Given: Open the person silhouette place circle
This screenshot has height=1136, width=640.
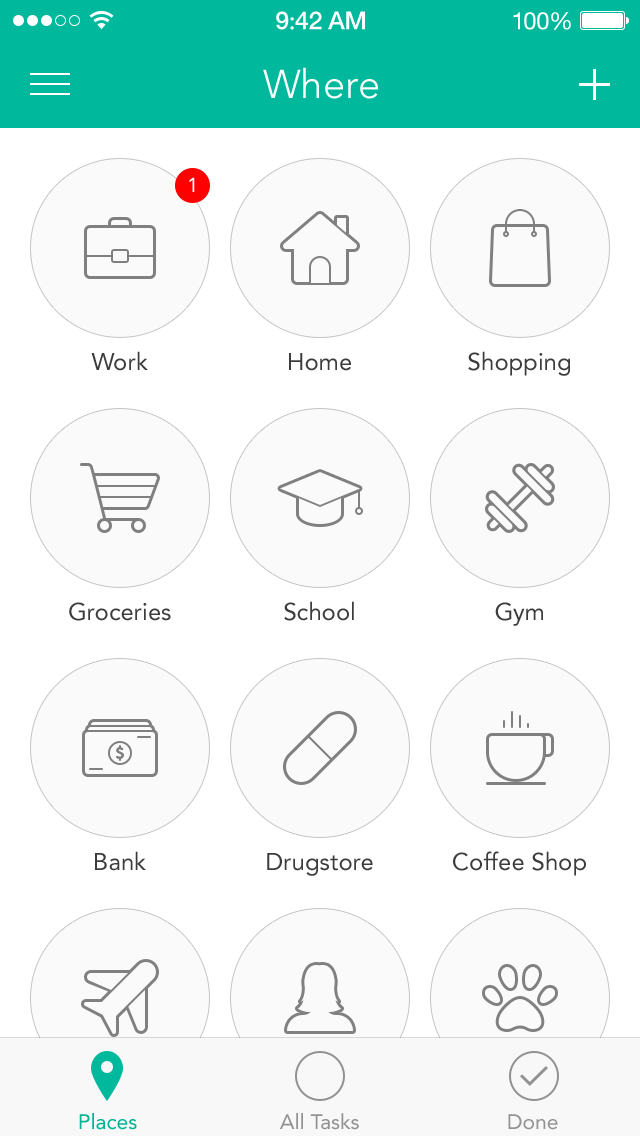Looking at the screenshot, I should pyautogui.click(x=320, y=973).
